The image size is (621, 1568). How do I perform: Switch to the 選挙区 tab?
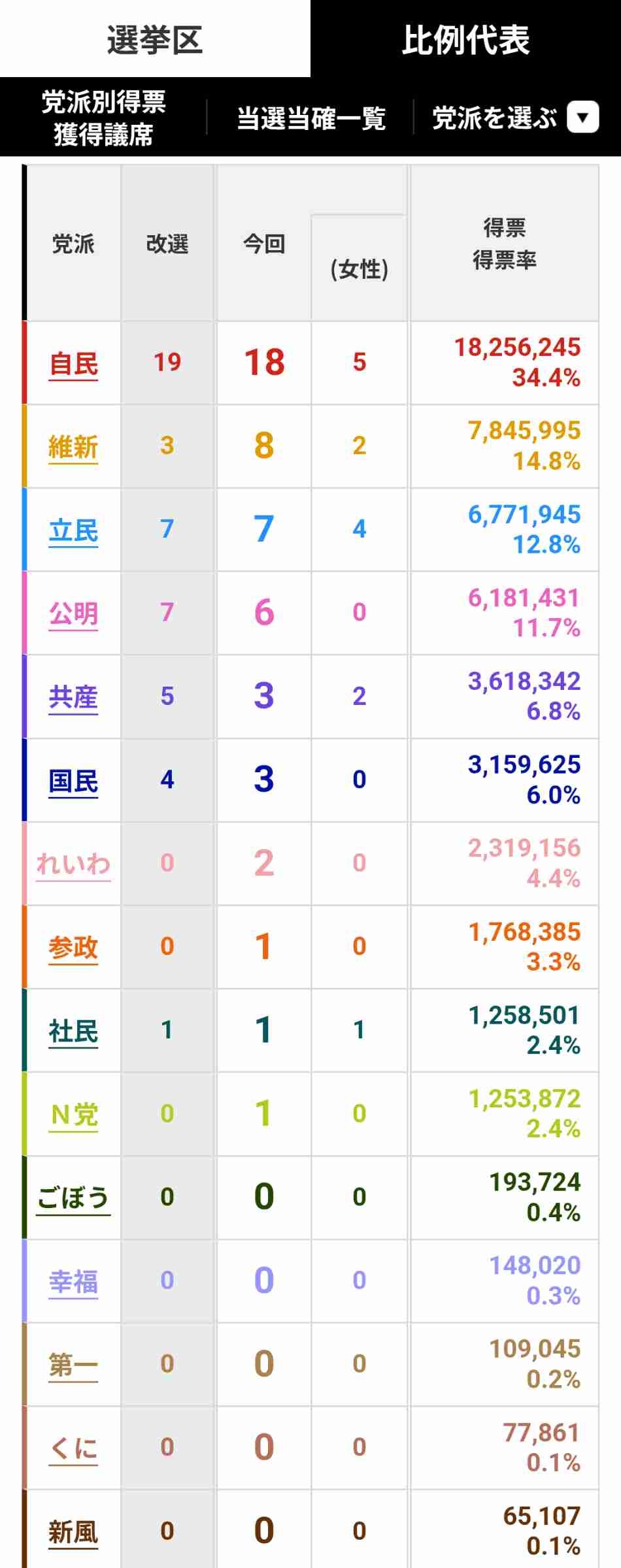[x=155, y=39]
